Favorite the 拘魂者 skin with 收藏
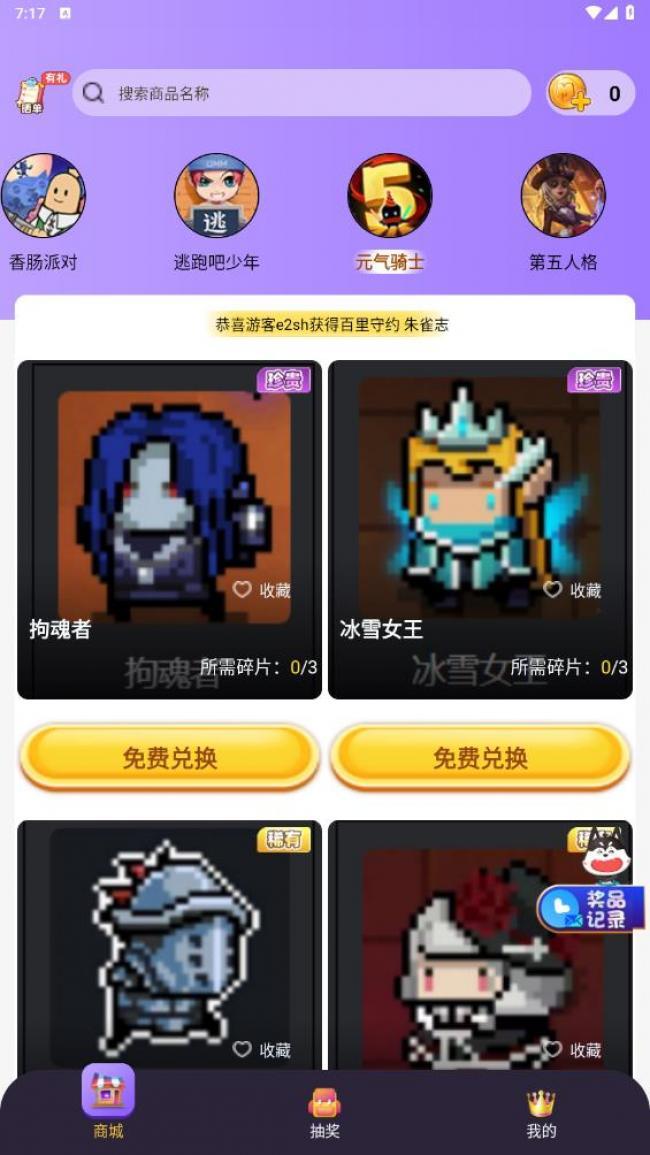This screenshot has height=1155, width=650. coord(262,590)
